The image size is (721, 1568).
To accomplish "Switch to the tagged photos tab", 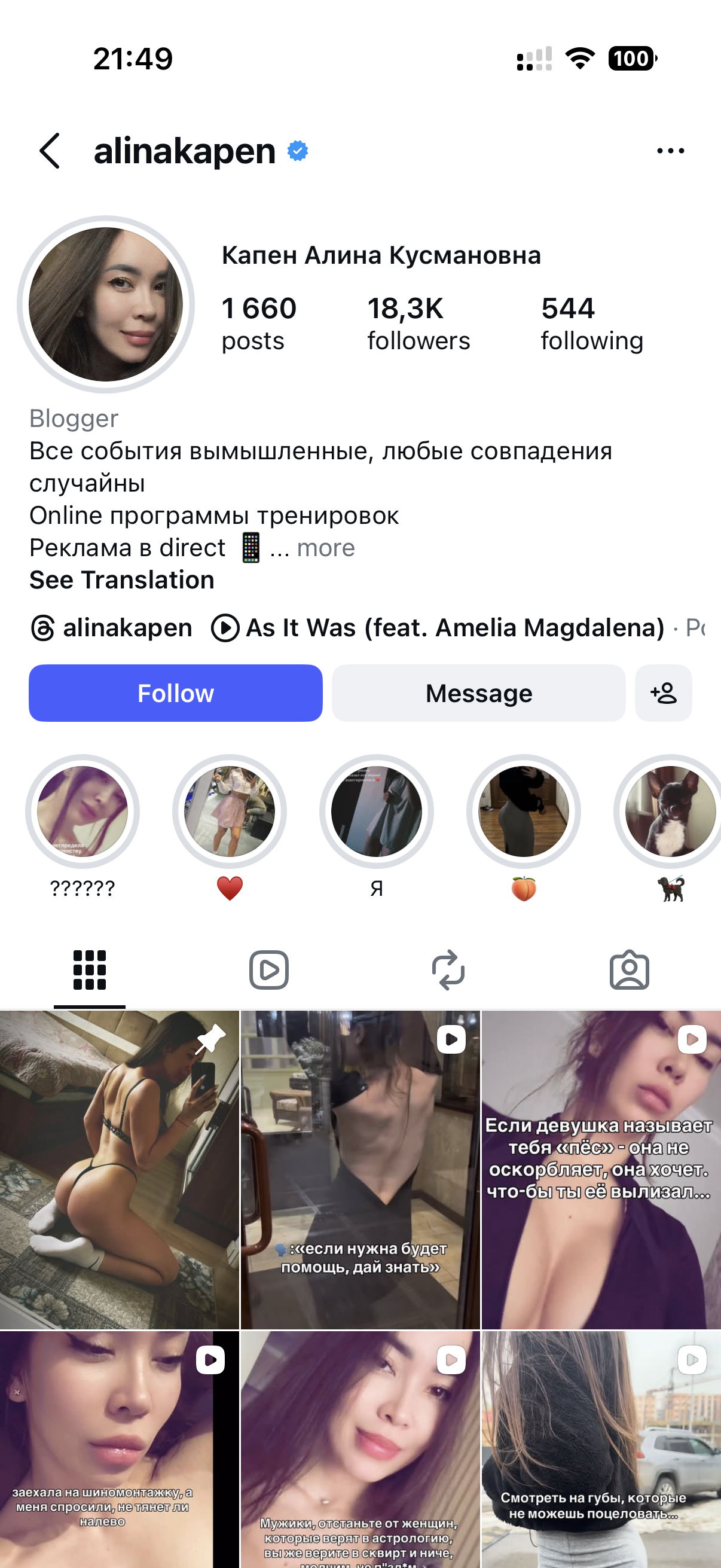I will [629, 969].
